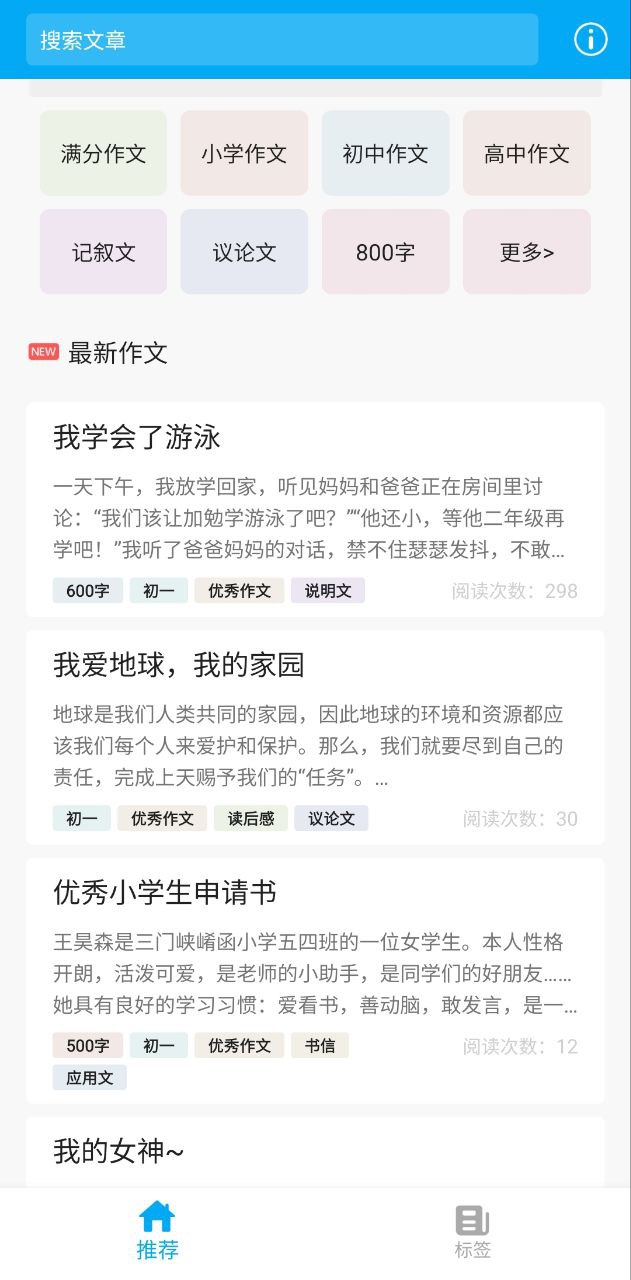Go to the 推荐 tab
Viewport: 631px width, 1280px height.
[x=157, y=1231]
